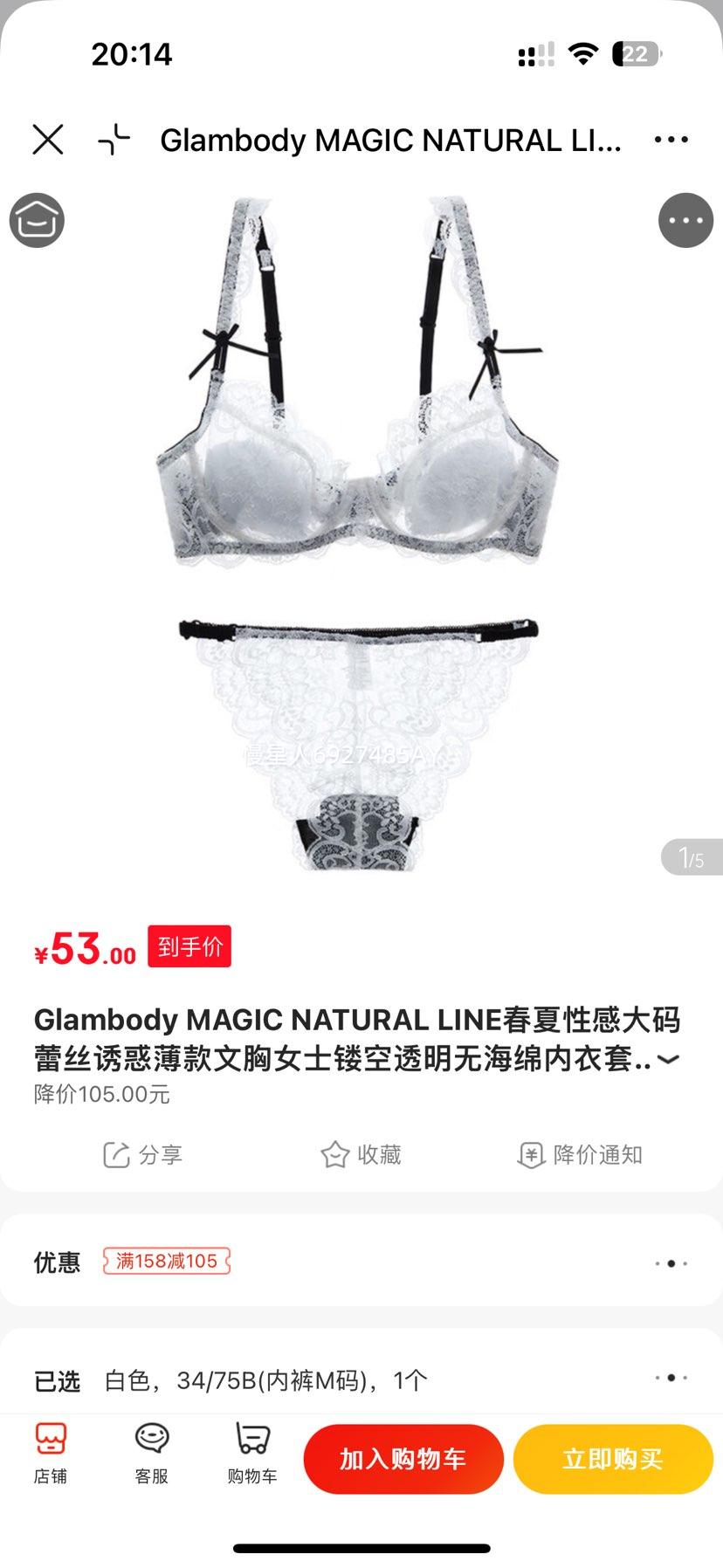Share this product (分享)
Screen dimensions: 723x1568
(142, 1154)
